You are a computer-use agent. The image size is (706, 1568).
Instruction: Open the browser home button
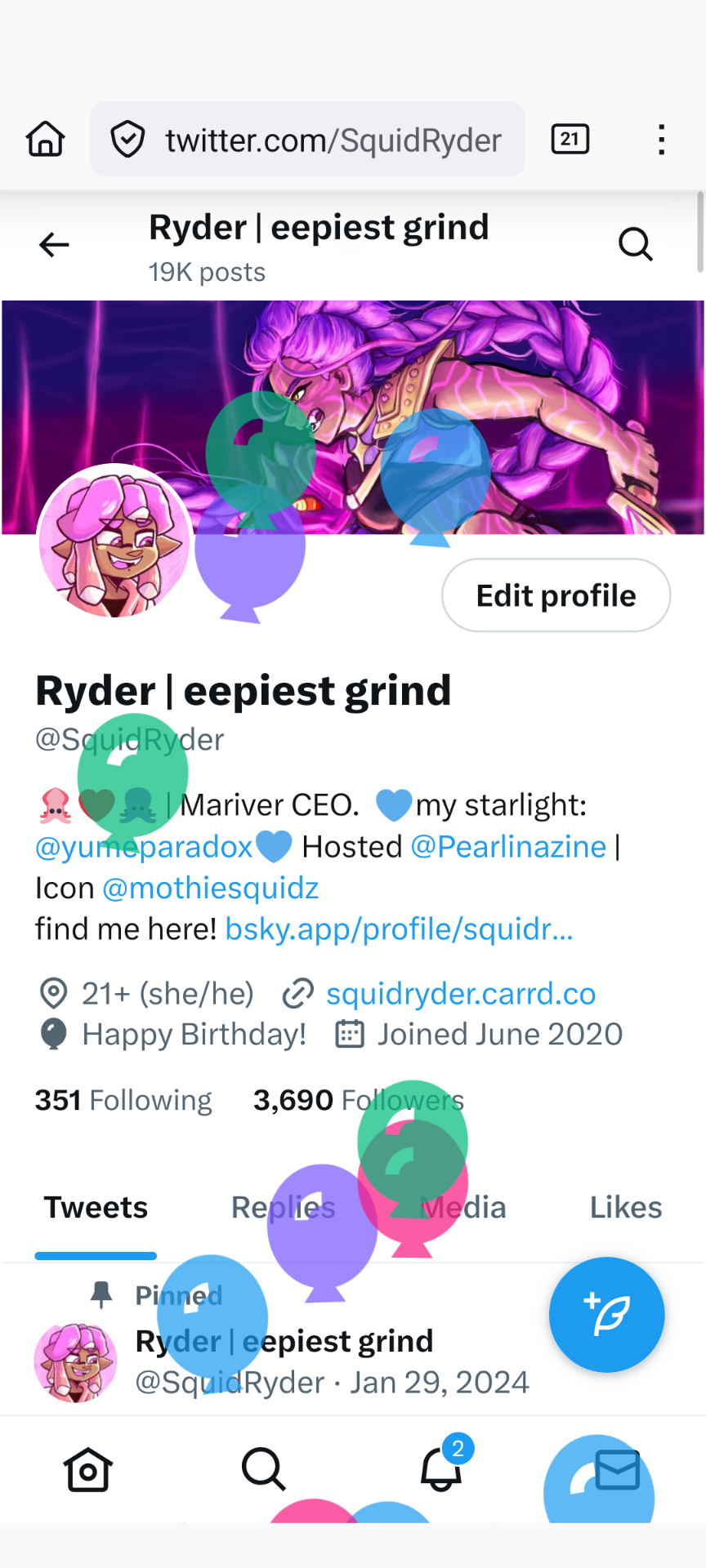click(46, 139)
